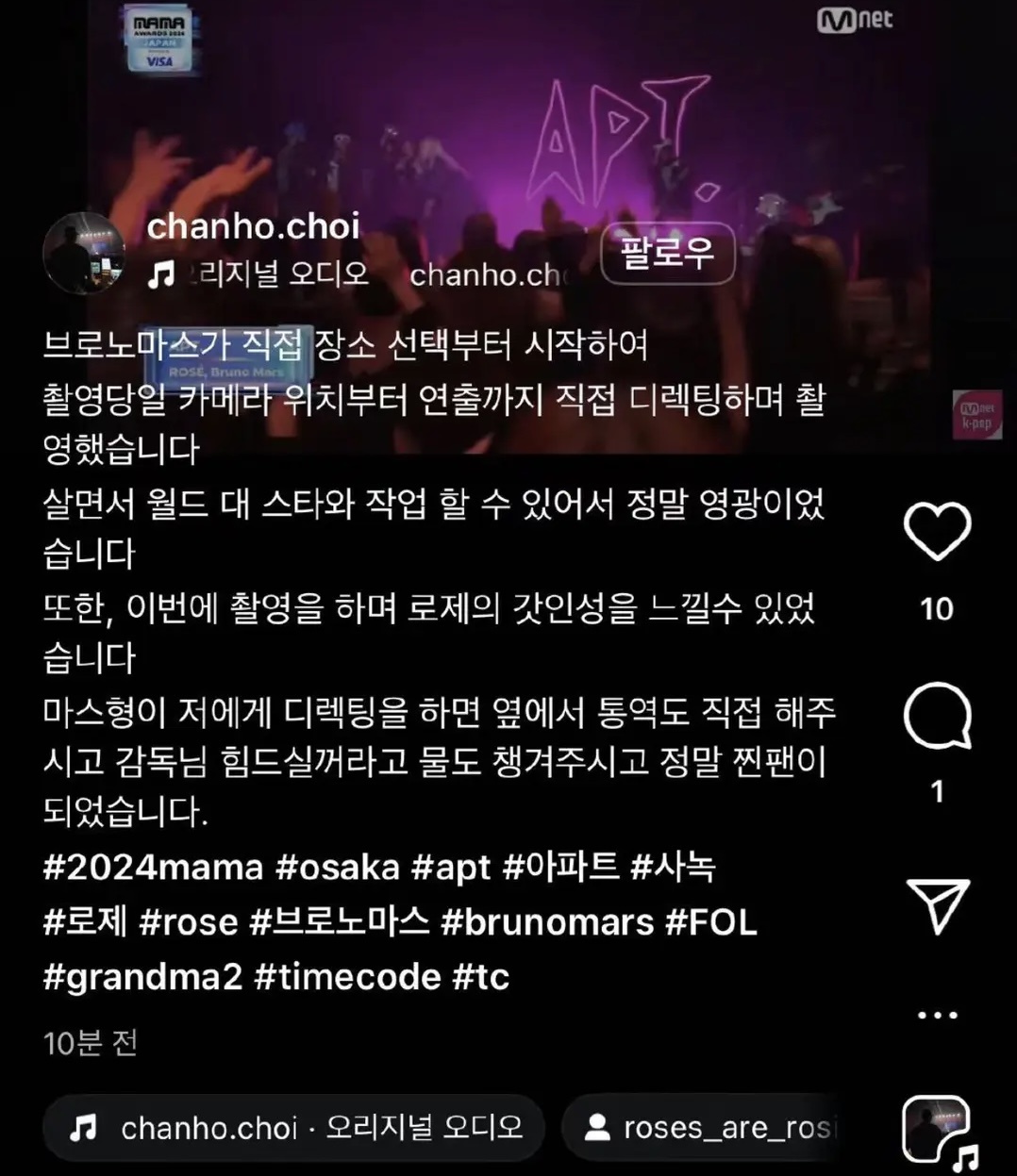The width and height of the screenshot is (1017, 1176).
Task: Open the three-dot more options menu
Action: coord(937,1016)
